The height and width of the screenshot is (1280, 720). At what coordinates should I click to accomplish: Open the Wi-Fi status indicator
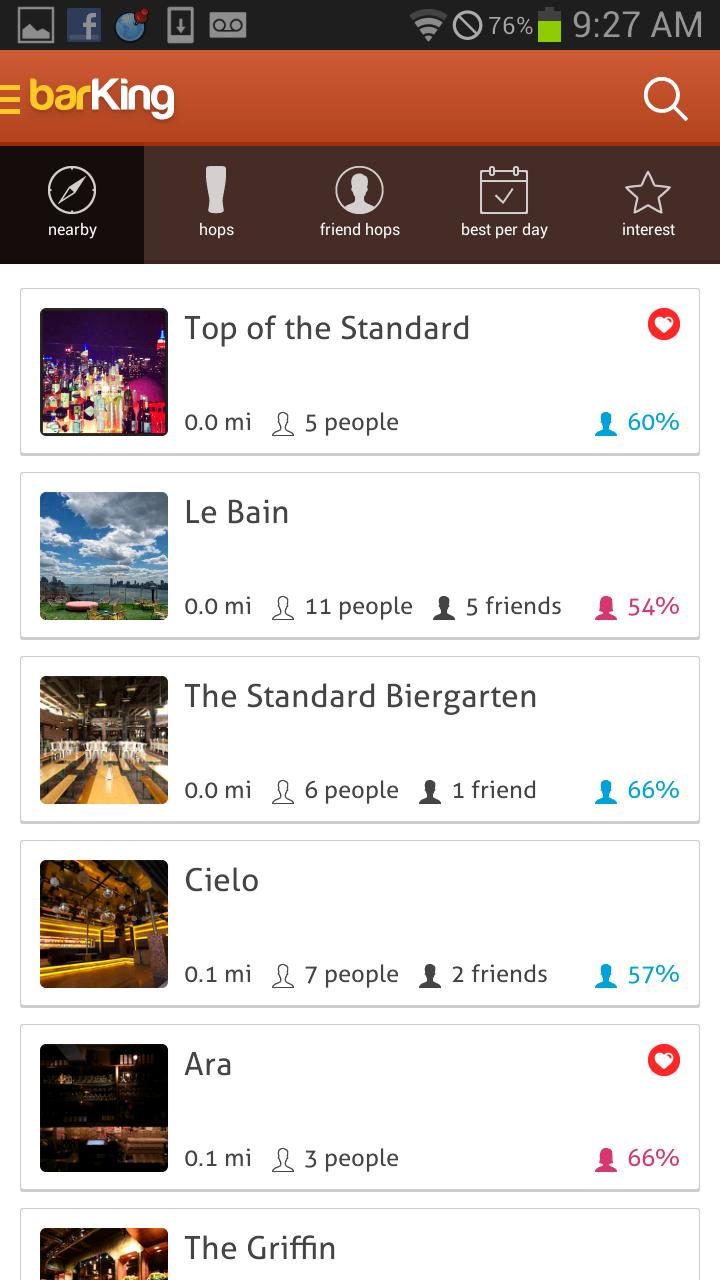coord(428,24)
